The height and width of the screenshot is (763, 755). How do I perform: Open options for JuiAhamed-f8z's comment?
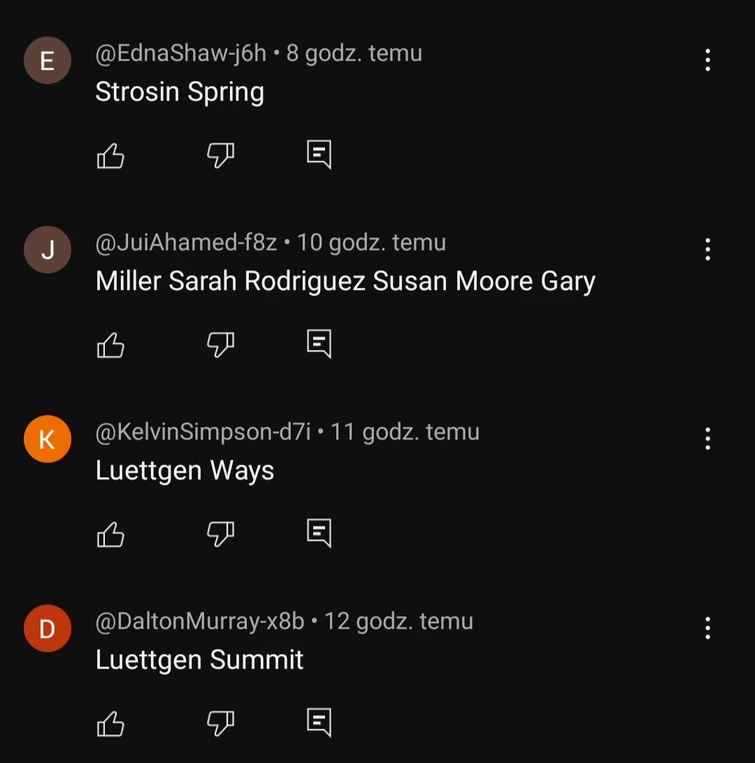click(x=707, y=249)
